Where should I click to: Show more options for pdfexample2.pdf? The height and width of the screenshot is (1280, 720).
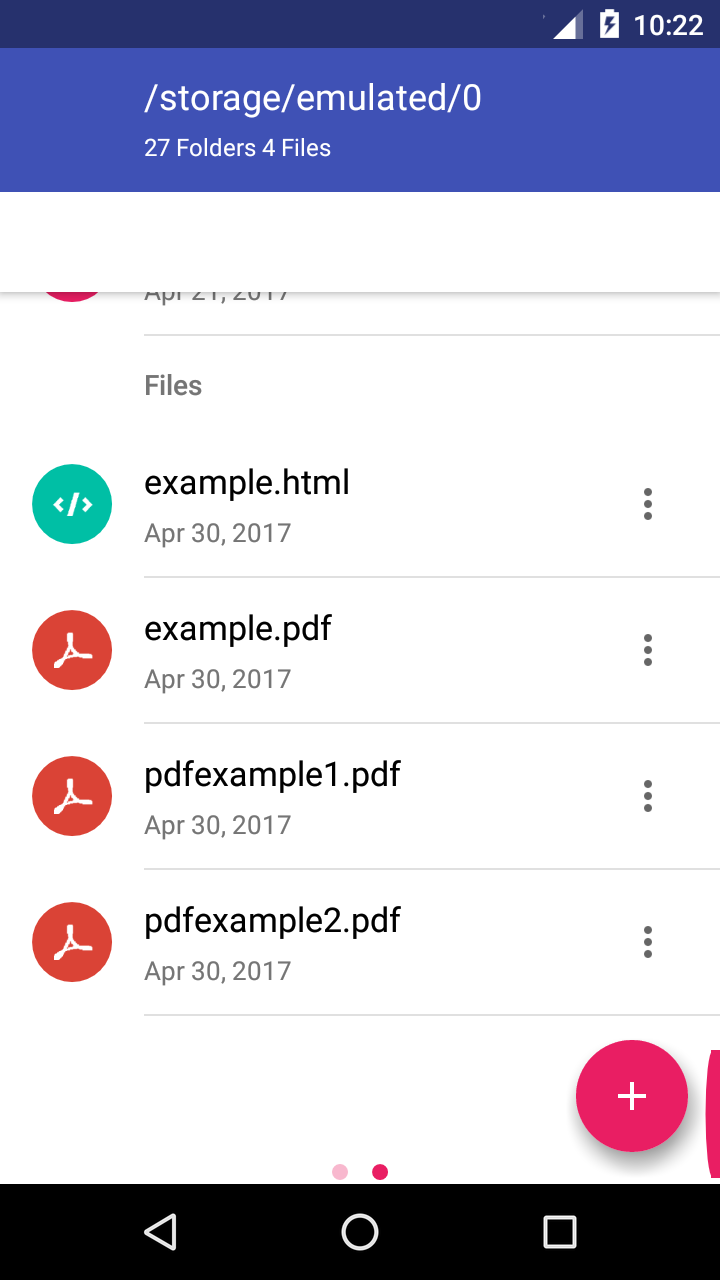click(x=648, y=942)
